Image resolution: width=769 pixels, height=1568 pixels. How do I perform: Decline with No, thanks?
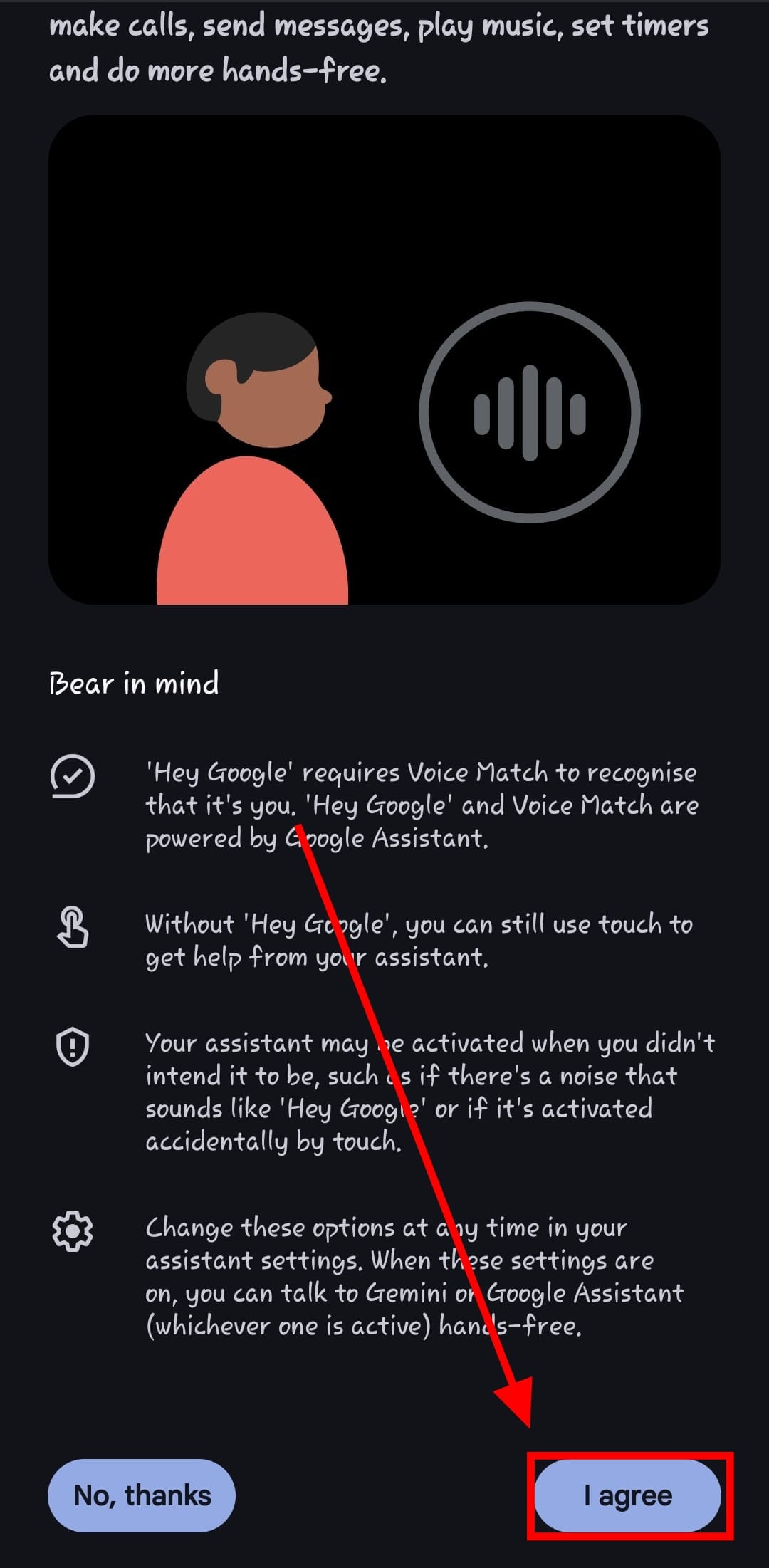tap(142, 1495)
